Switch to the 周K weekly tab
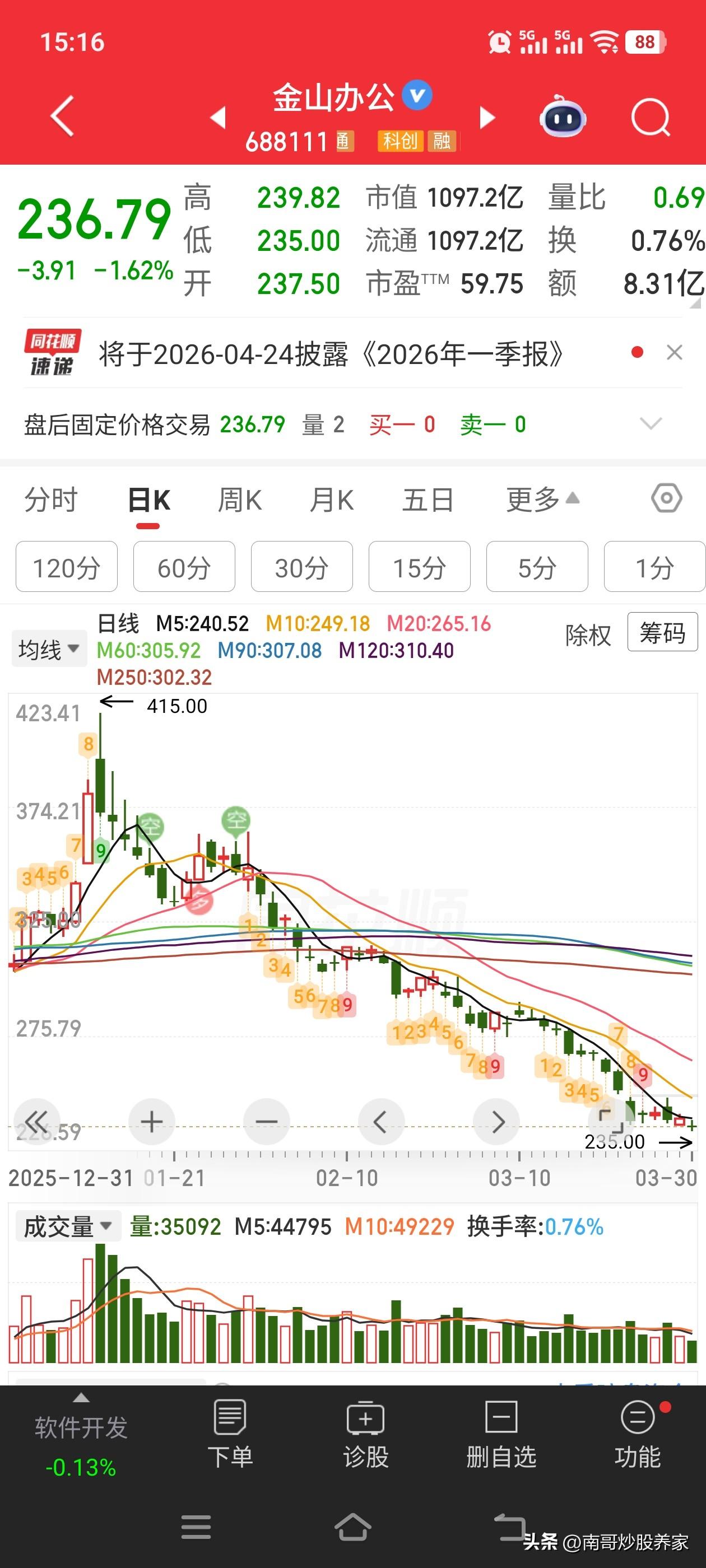 coord(239,499)
